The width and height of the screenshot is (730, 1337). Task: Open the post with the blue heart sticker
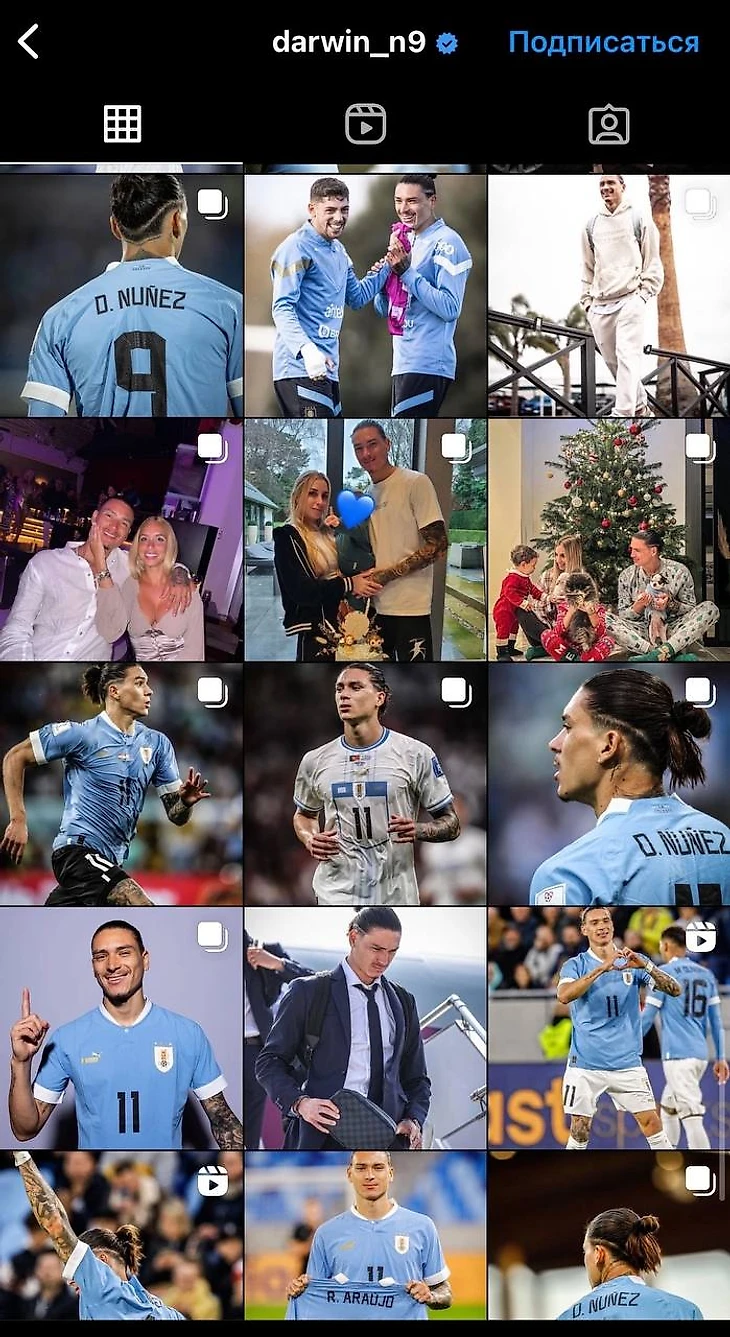tap(365, 540)
